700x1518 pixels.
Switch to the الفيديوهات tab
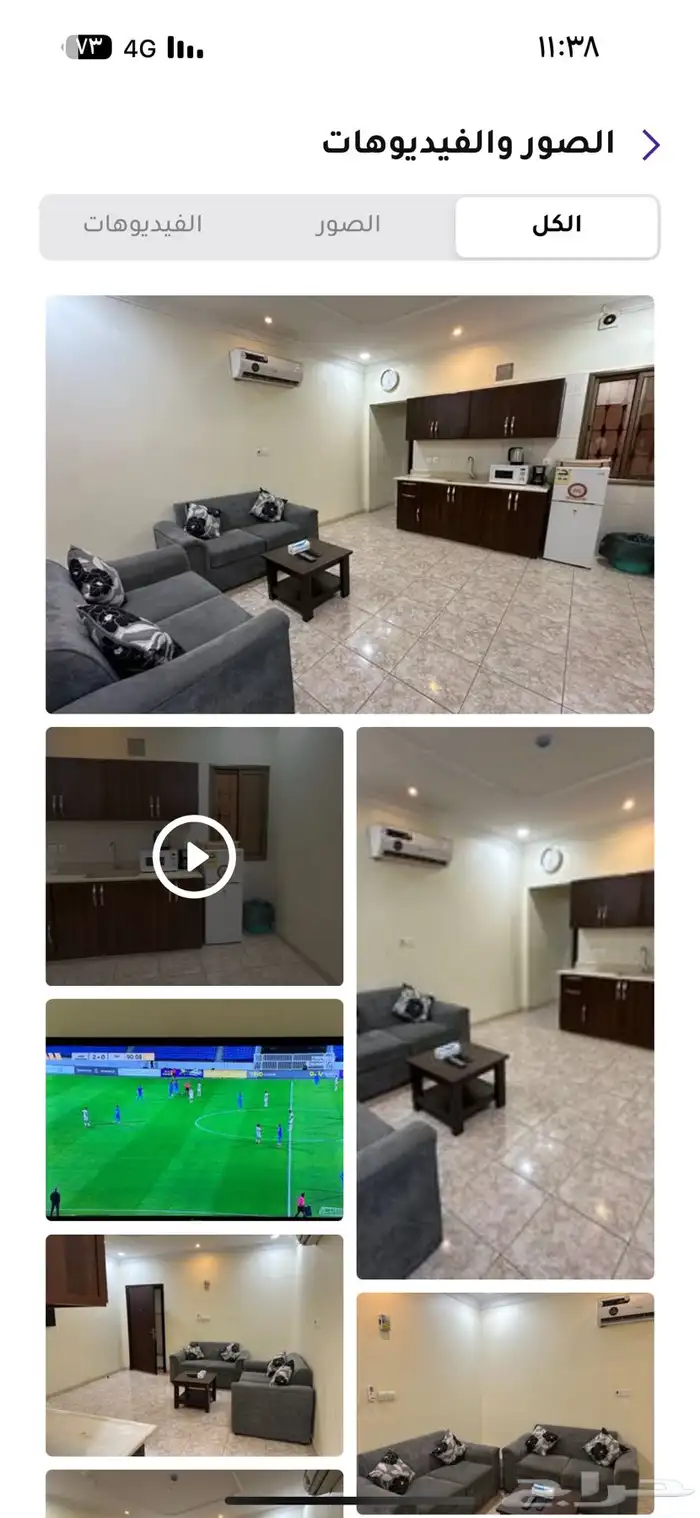coord(143,226)
